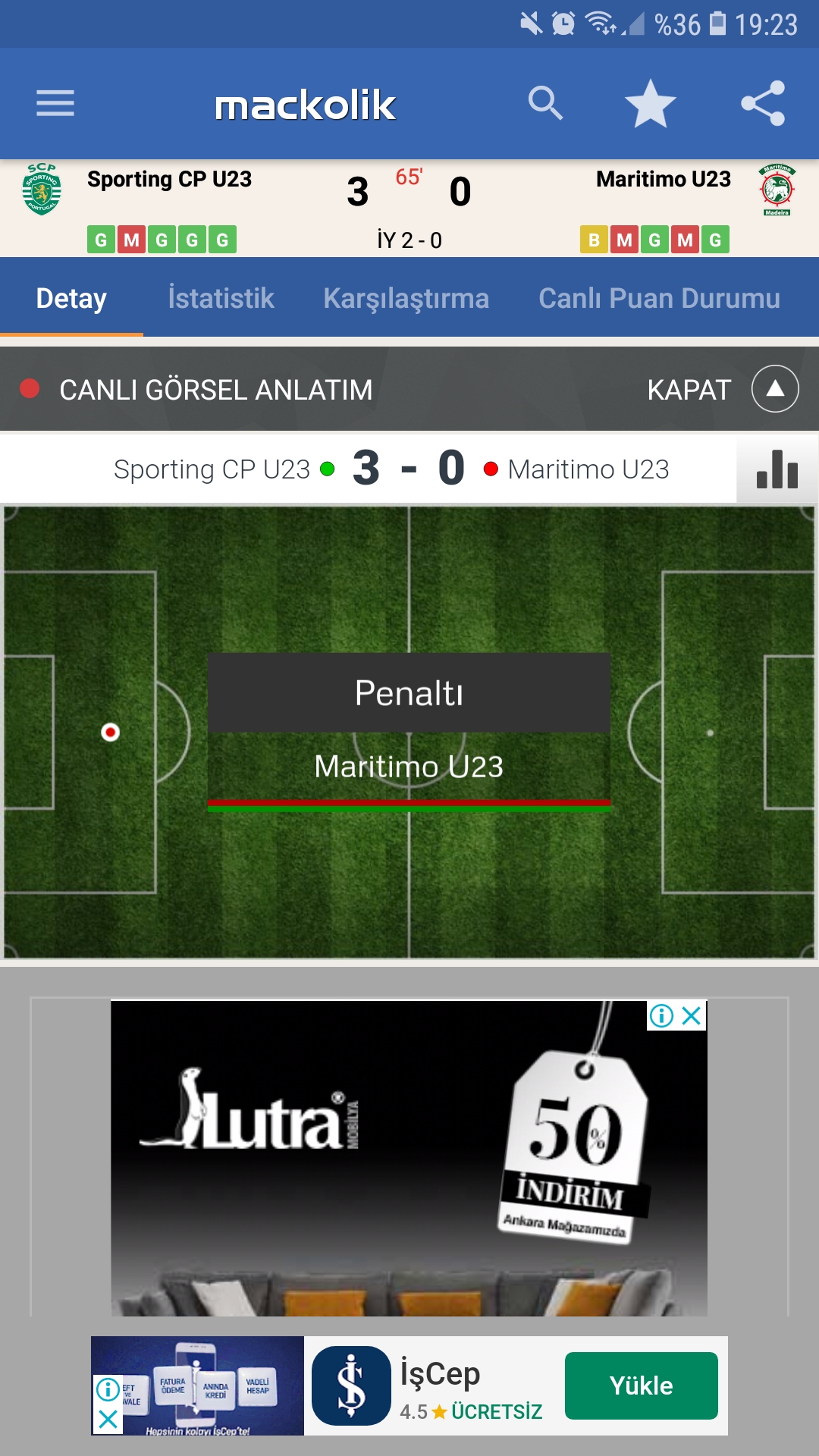The image size is (819, 1456).
Task: Open the Lutra 50% discount ad
Action: click(409, 1158)
